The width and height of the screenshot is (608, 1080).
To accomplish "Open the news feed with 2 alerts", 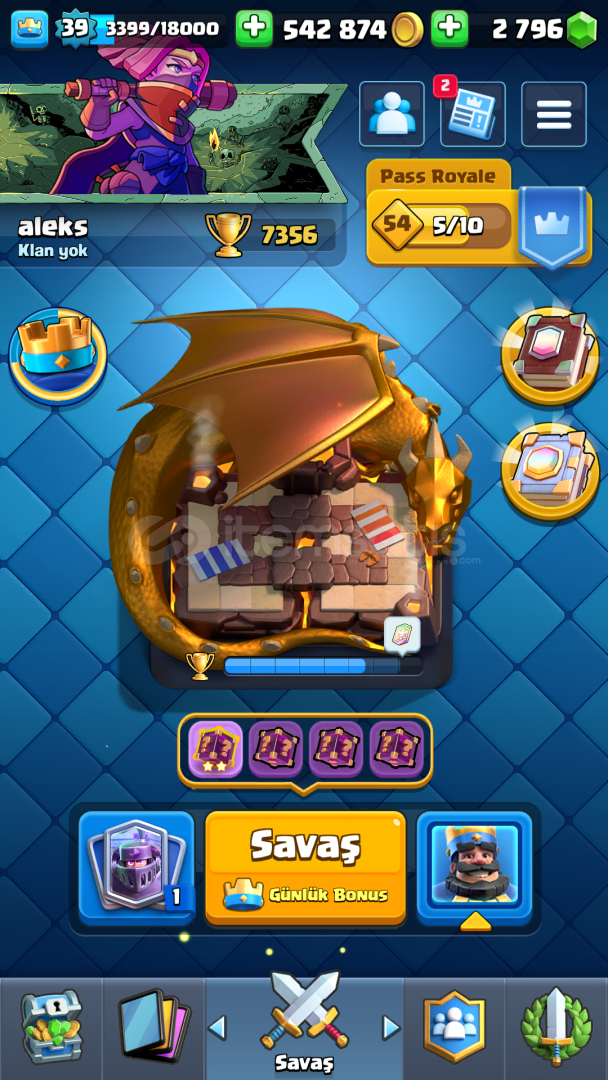I will (x=472, y=114).
